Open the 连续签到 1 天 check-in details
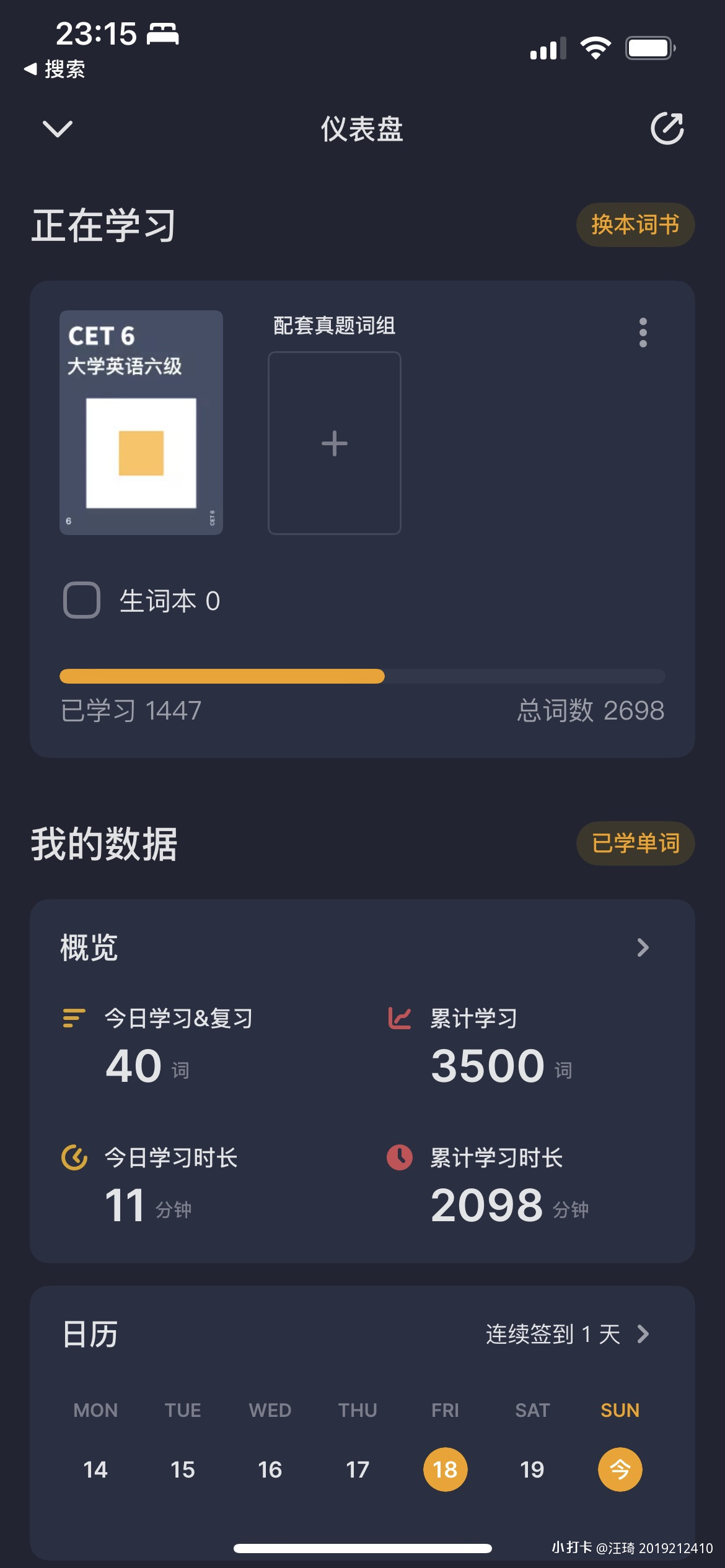725x1568 pixels. tap(567, 1334)
